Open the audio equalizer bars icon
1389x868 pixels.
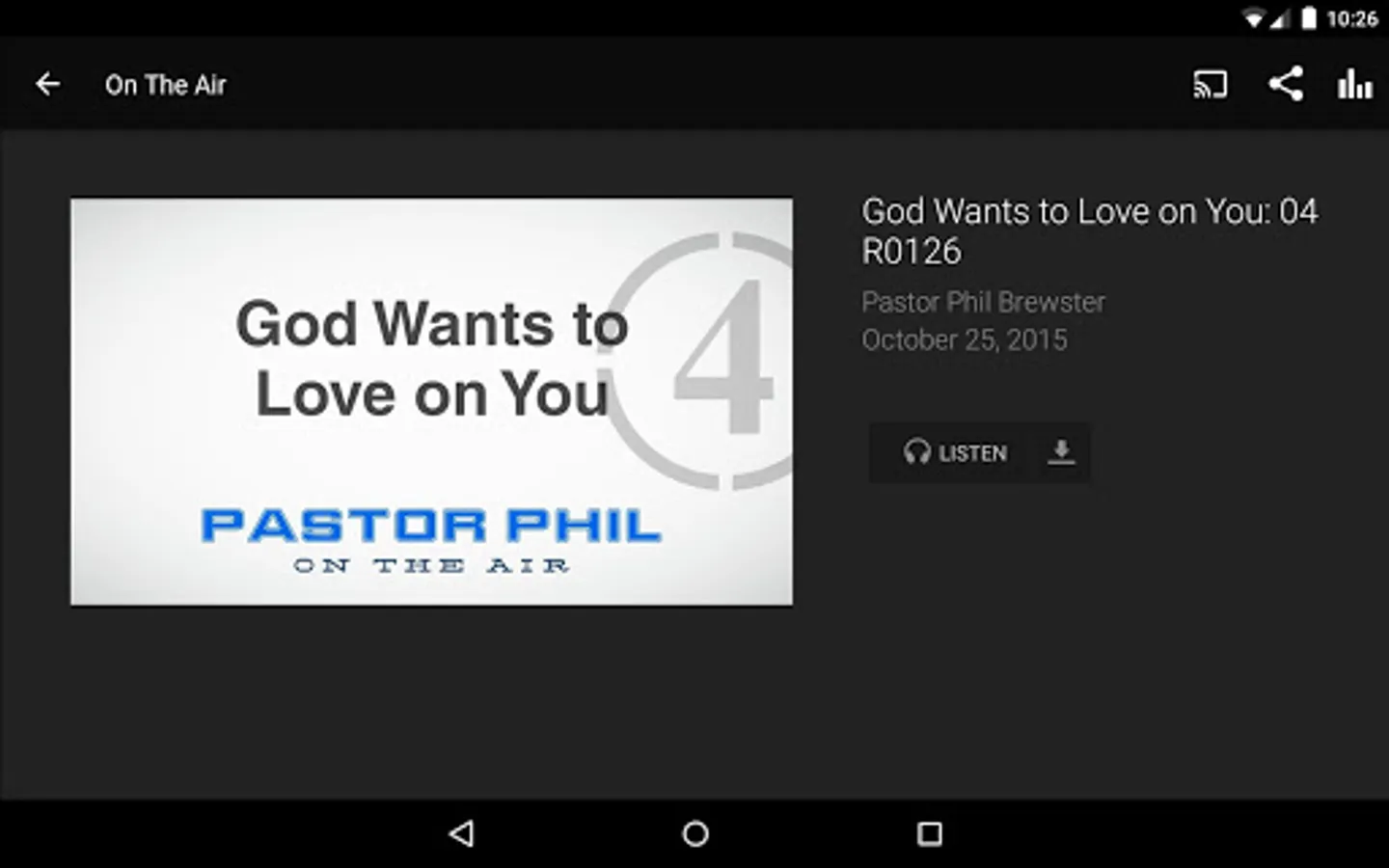point(1354,85)
